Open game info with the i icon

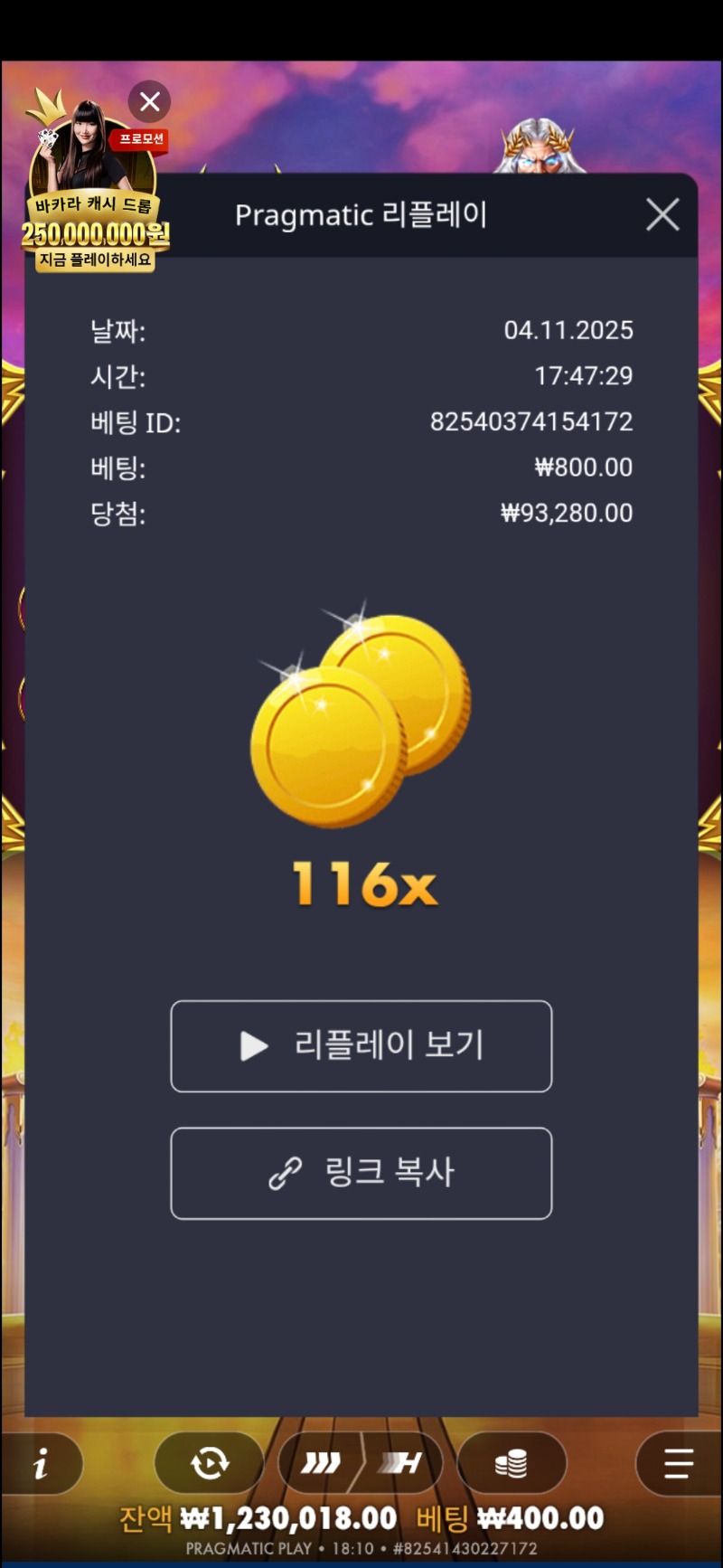pos(42,1463)
